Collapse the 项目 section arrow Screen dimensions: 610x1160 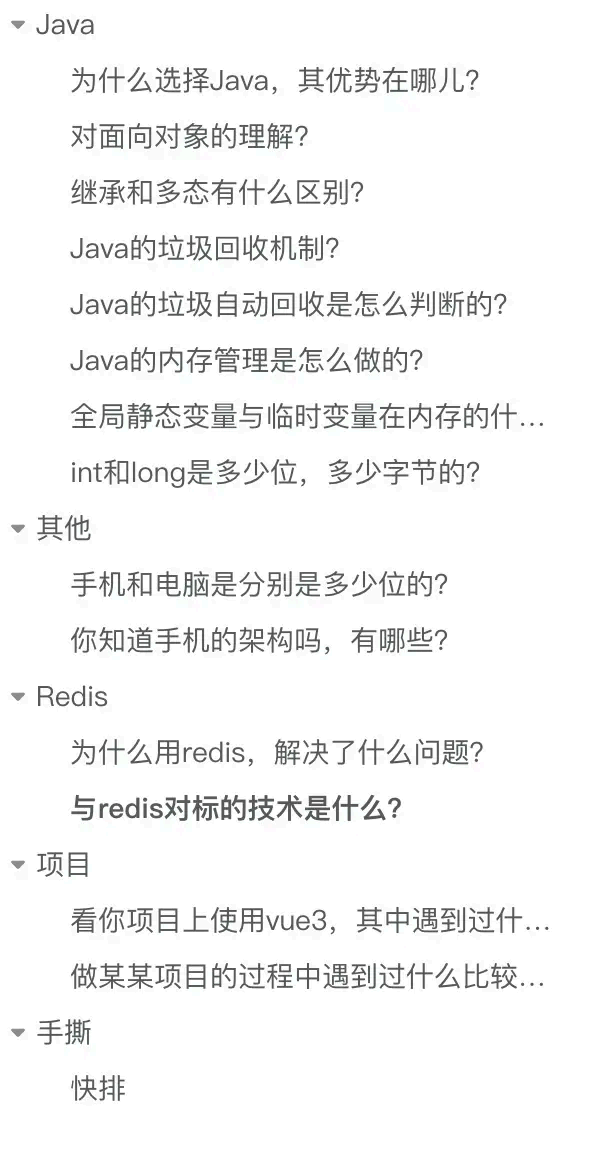click(17, 865)
